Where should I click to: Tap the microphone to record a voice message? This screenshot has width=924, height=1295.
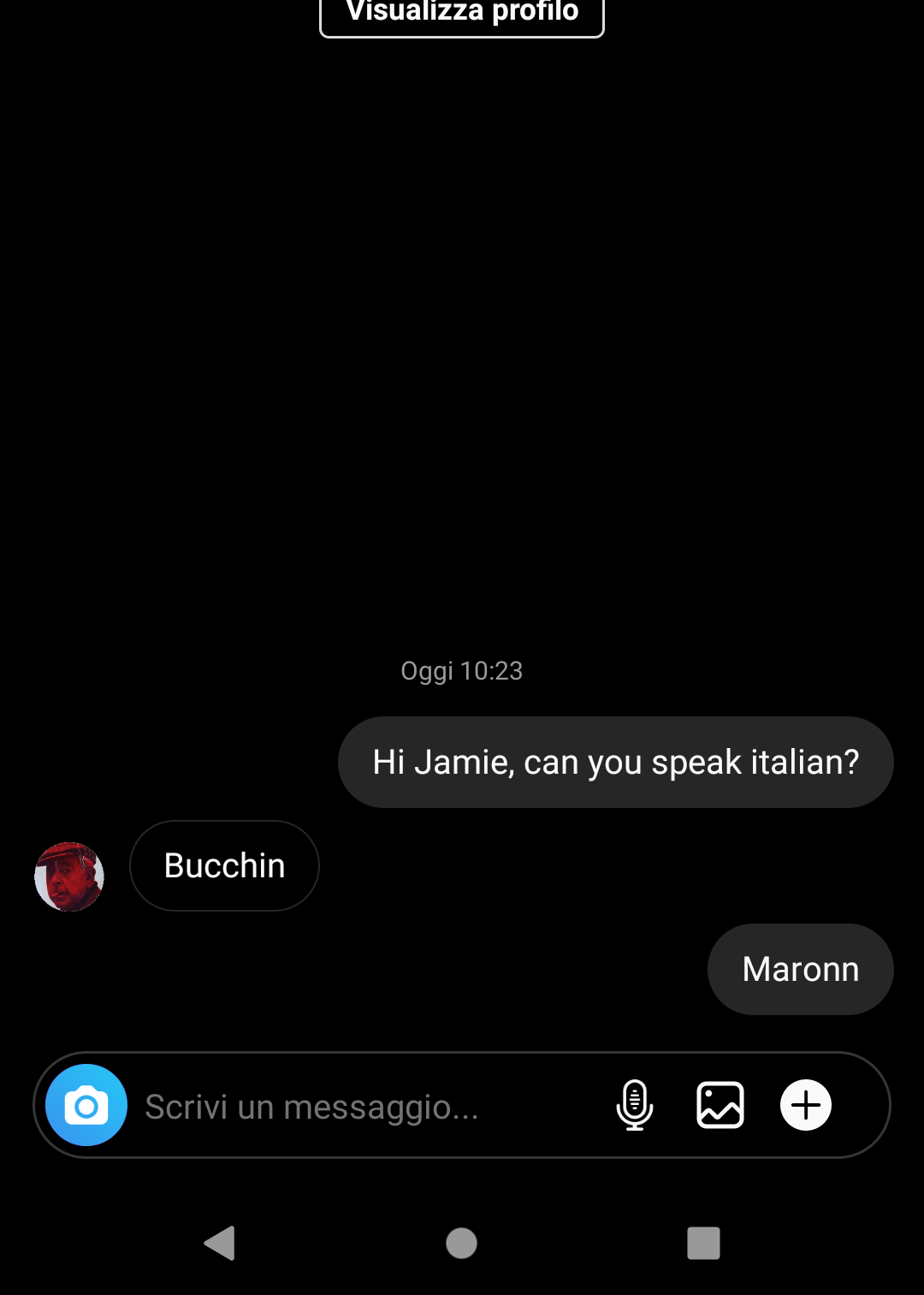pyautogui.click(x=635, y=1105)
